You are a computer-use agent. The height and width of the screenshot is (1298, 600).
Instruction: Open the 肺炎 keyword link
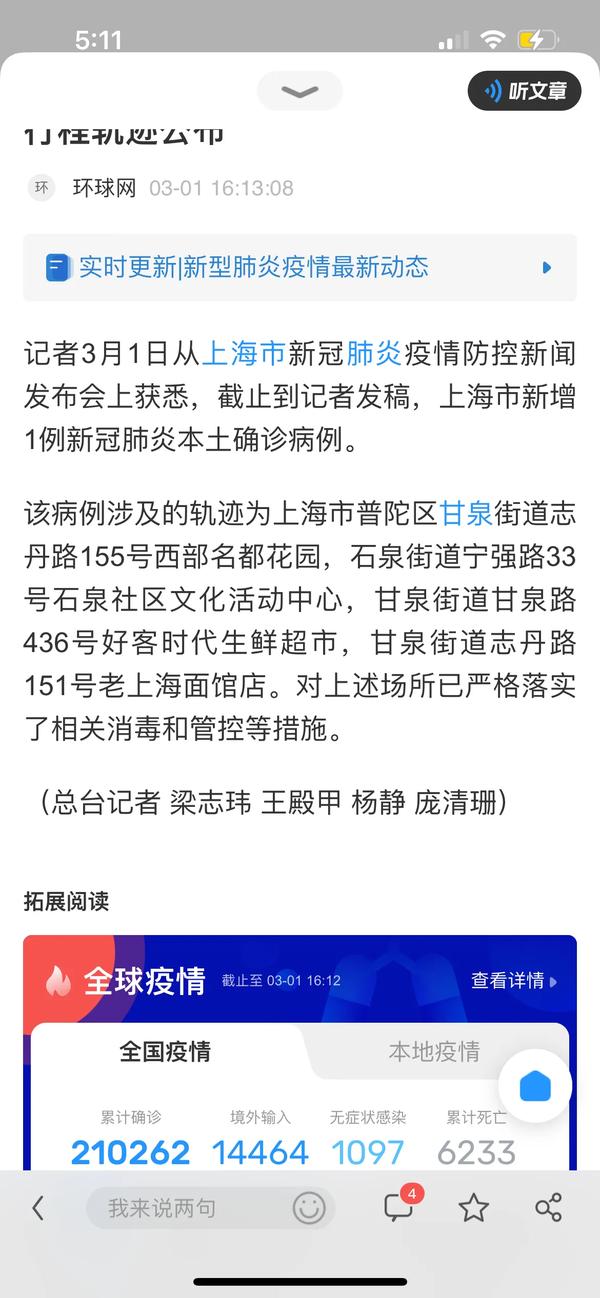(x=374, y=353)
